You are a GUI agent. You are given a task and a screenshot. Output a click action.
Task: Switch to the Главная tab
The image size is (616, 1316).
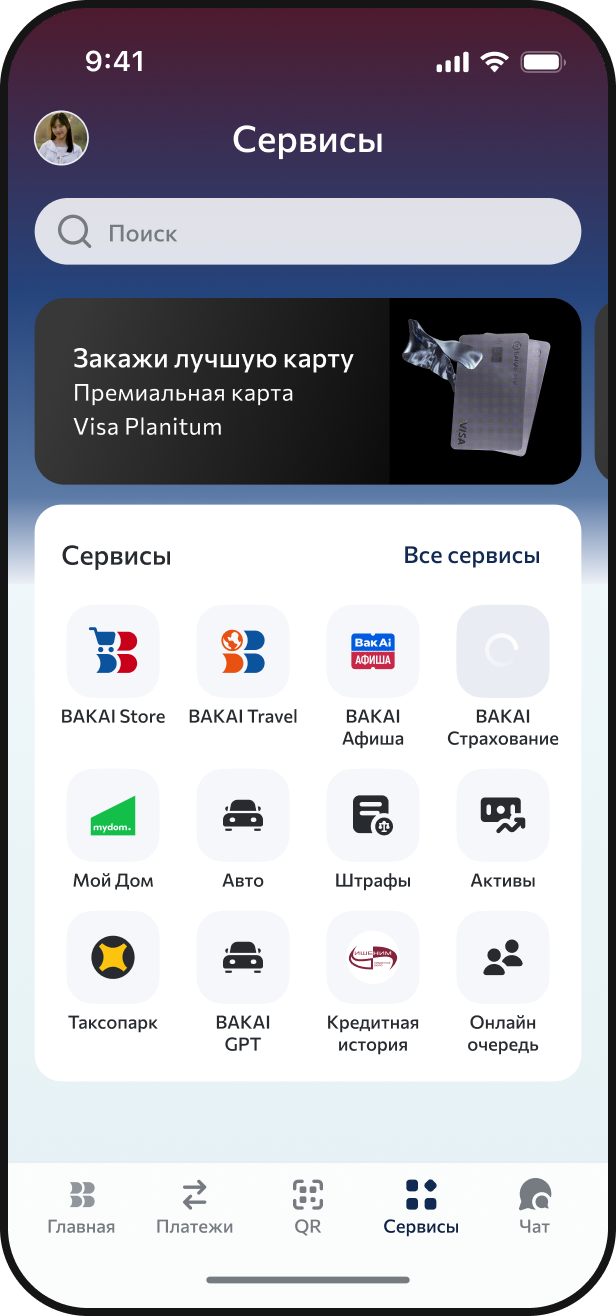(81, 1207)
